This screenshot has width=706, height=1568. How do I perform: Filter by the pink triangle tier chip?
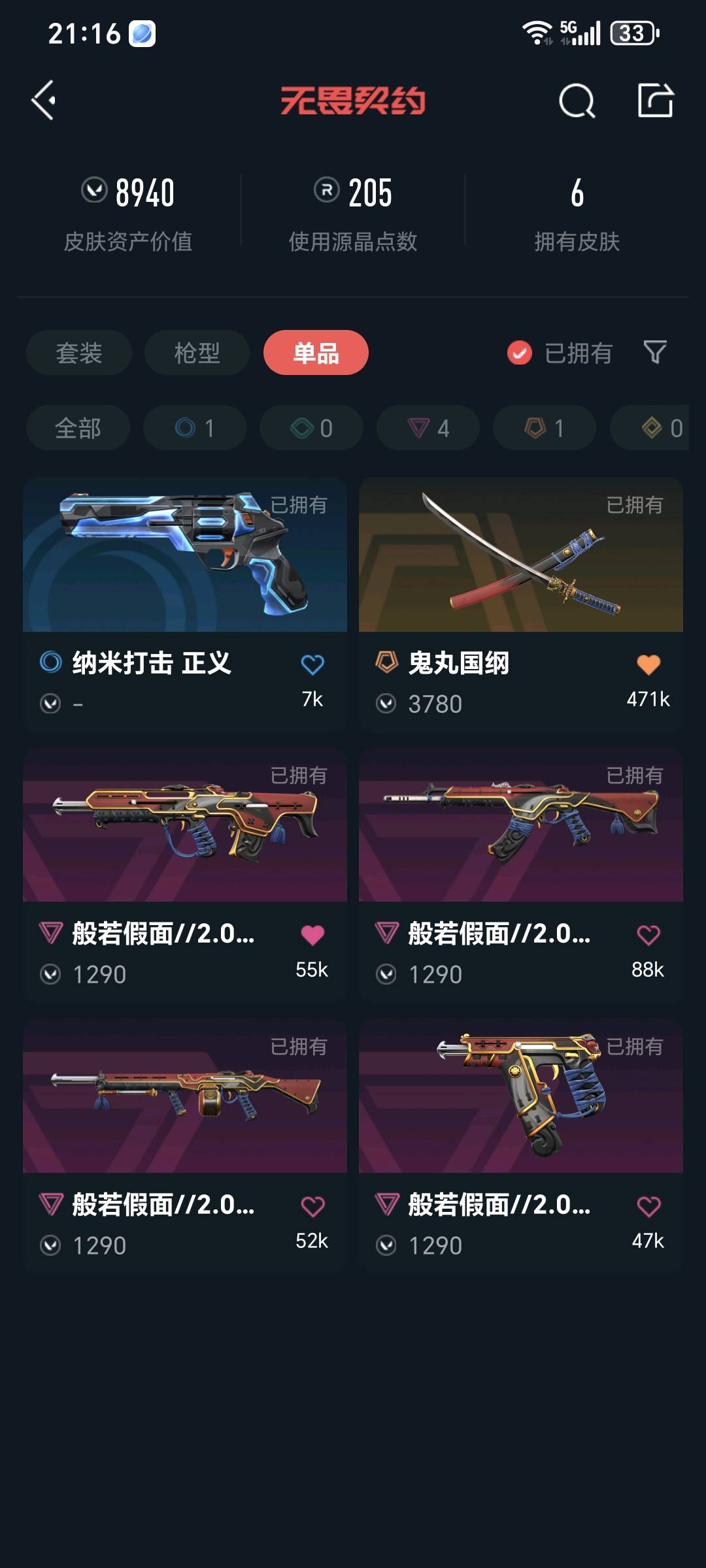[428, 428]
